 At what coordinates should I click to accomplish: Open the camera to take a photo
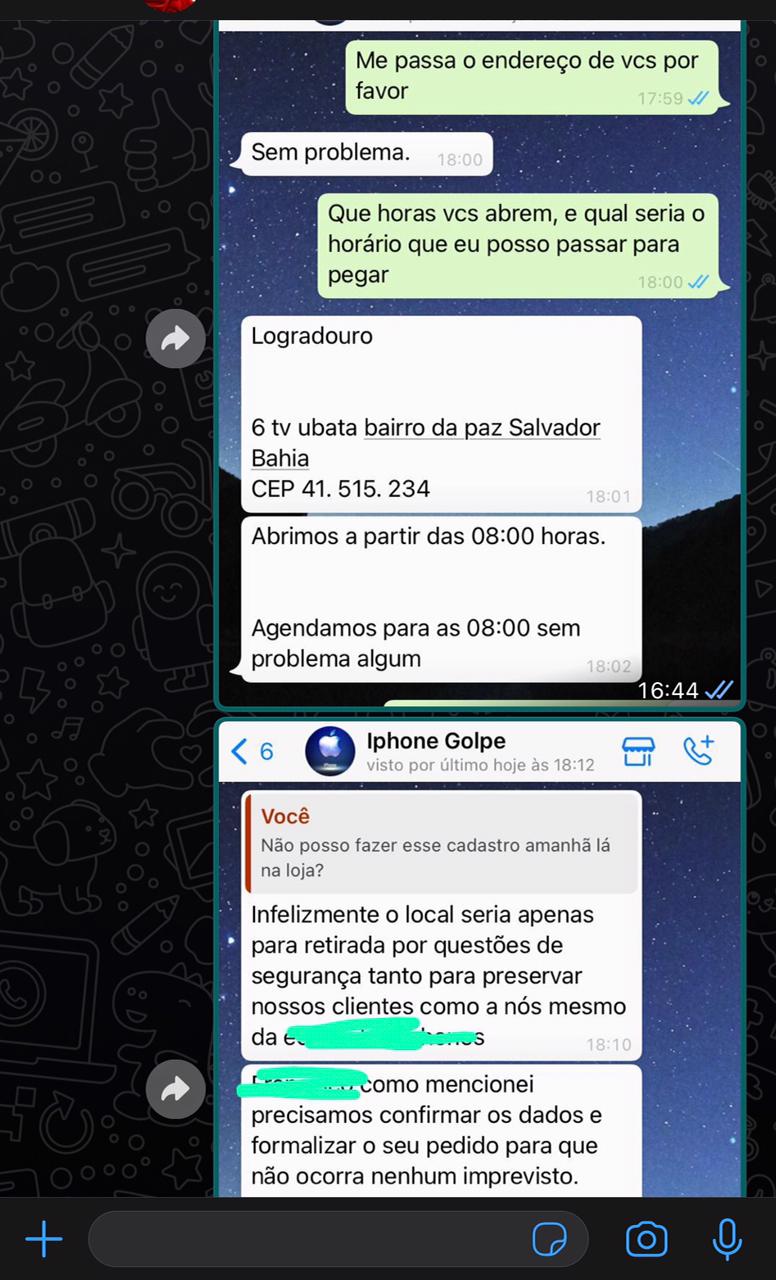click(x=646, y=1241)
